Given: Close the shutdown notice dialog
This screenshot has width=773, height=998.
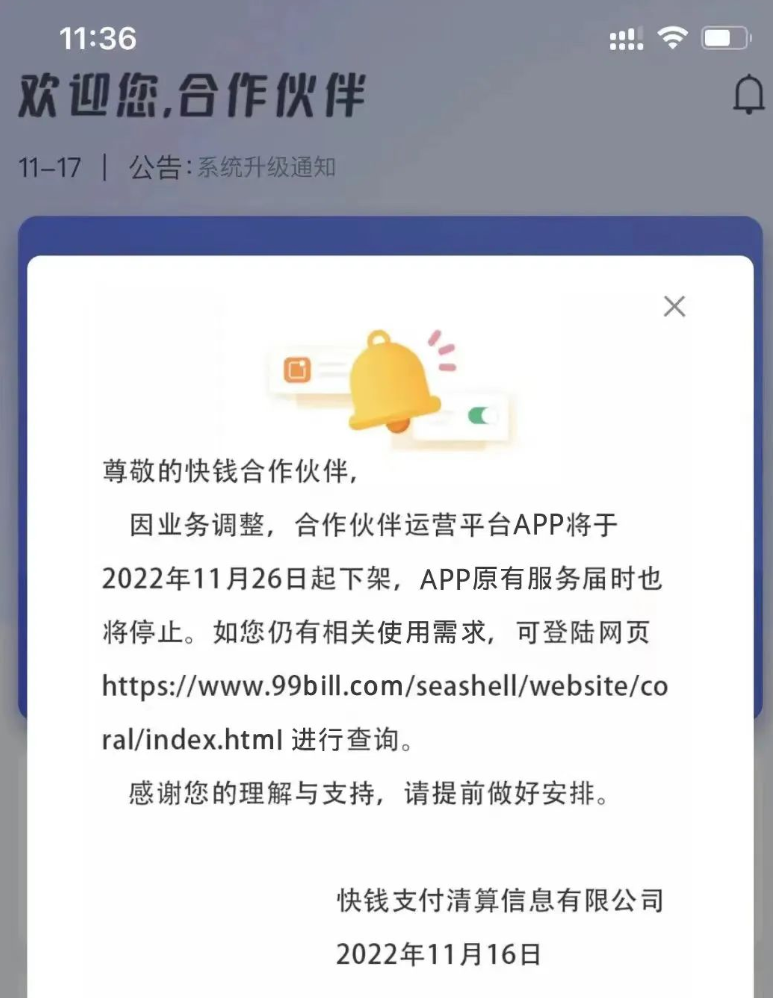Looking at the screenshot, I should 675,307.
